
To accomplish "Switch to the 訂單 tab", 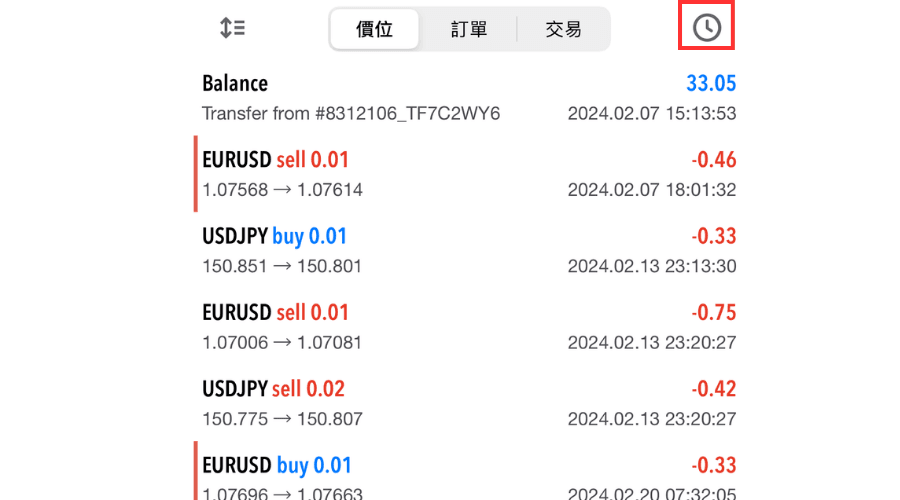I will (469, 29).
